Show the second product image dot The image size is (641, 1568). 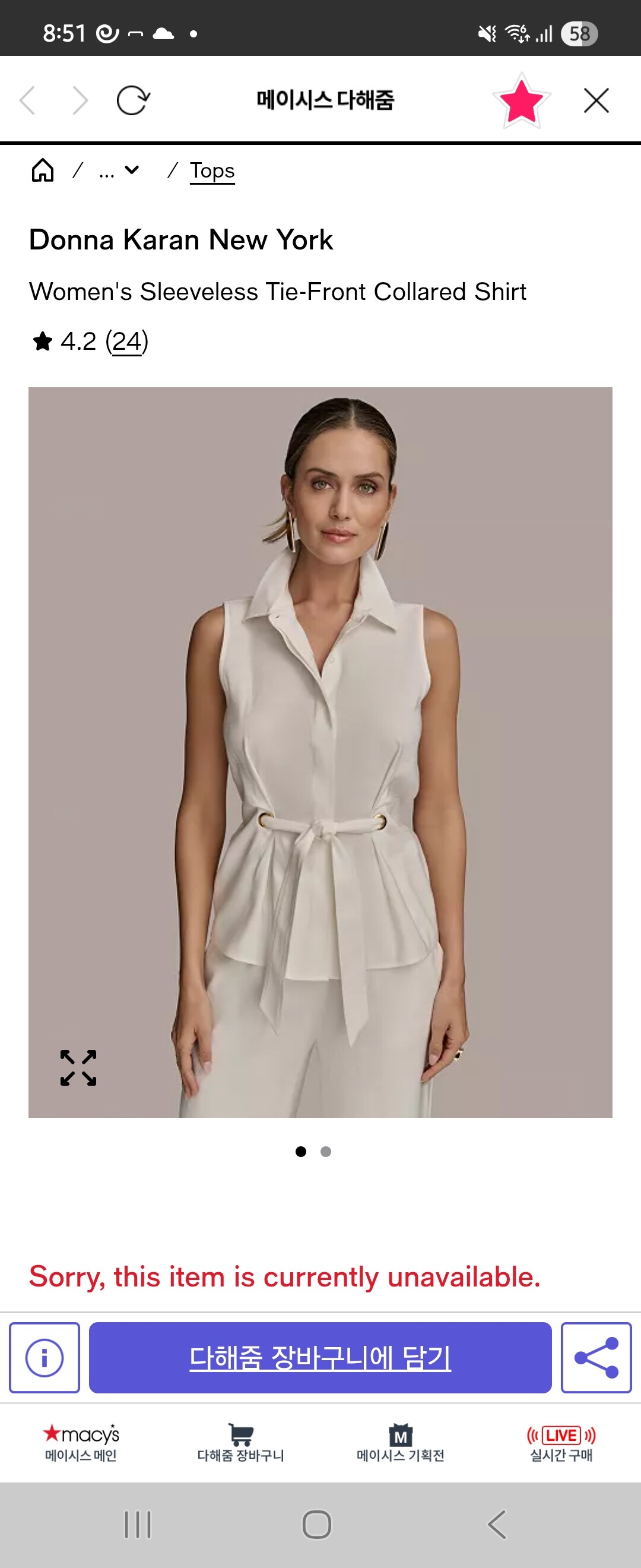click(326, 1152)
